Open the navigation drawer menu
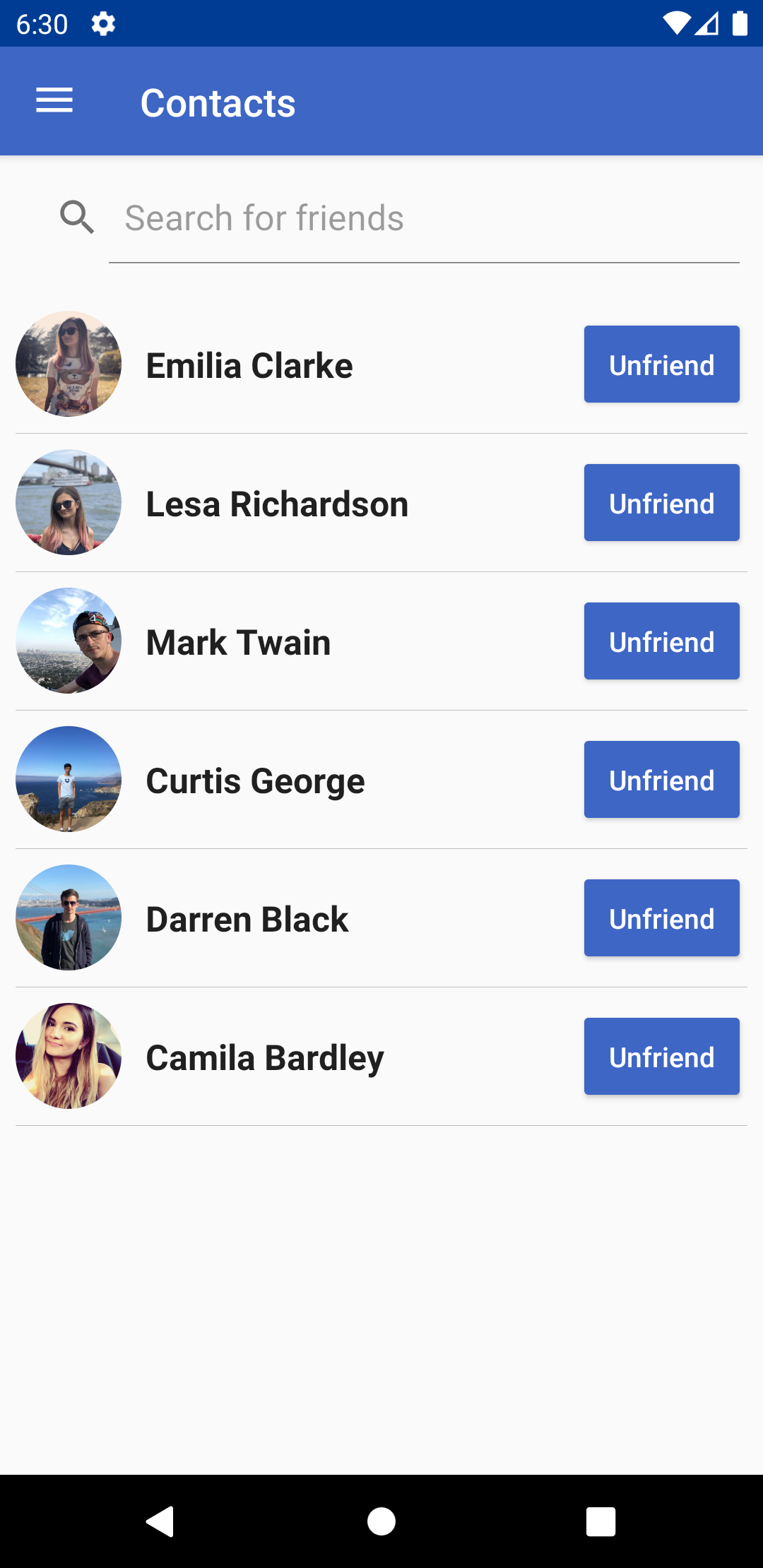This screenshot has height=1568, width=763. click(x=54, y=100)
